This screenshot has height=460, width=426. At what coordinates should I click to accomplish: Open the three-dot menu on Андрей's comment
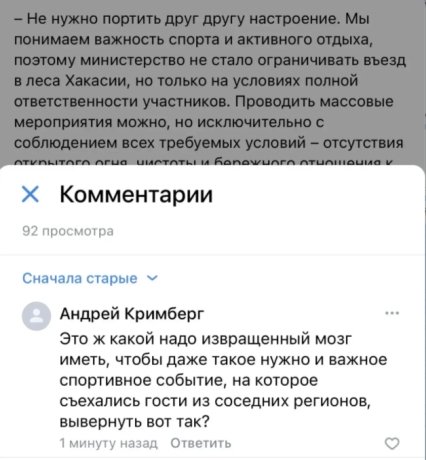(392, 313)
